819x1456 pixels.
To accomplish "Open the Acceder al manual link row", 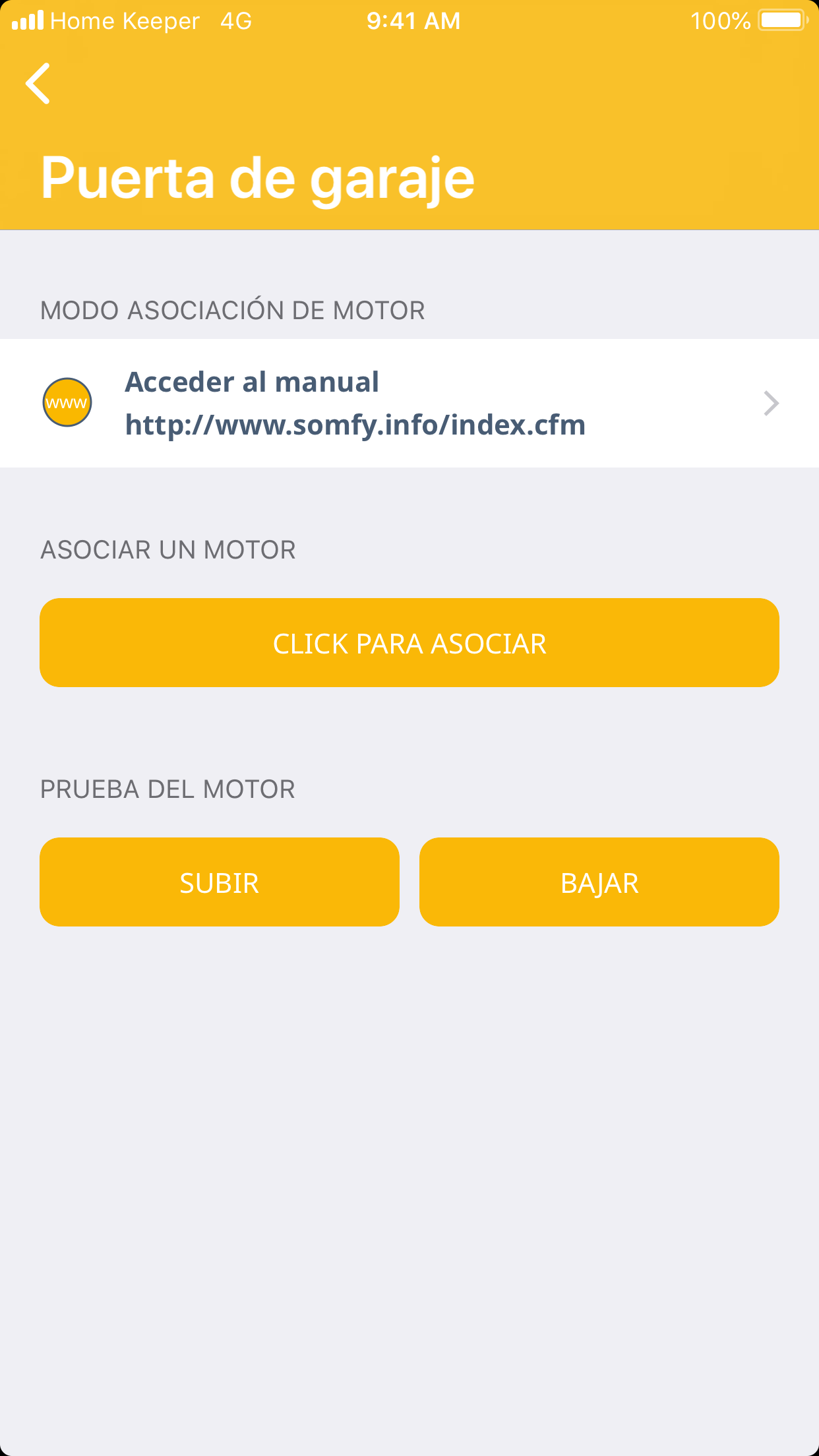I will [409, 403].
